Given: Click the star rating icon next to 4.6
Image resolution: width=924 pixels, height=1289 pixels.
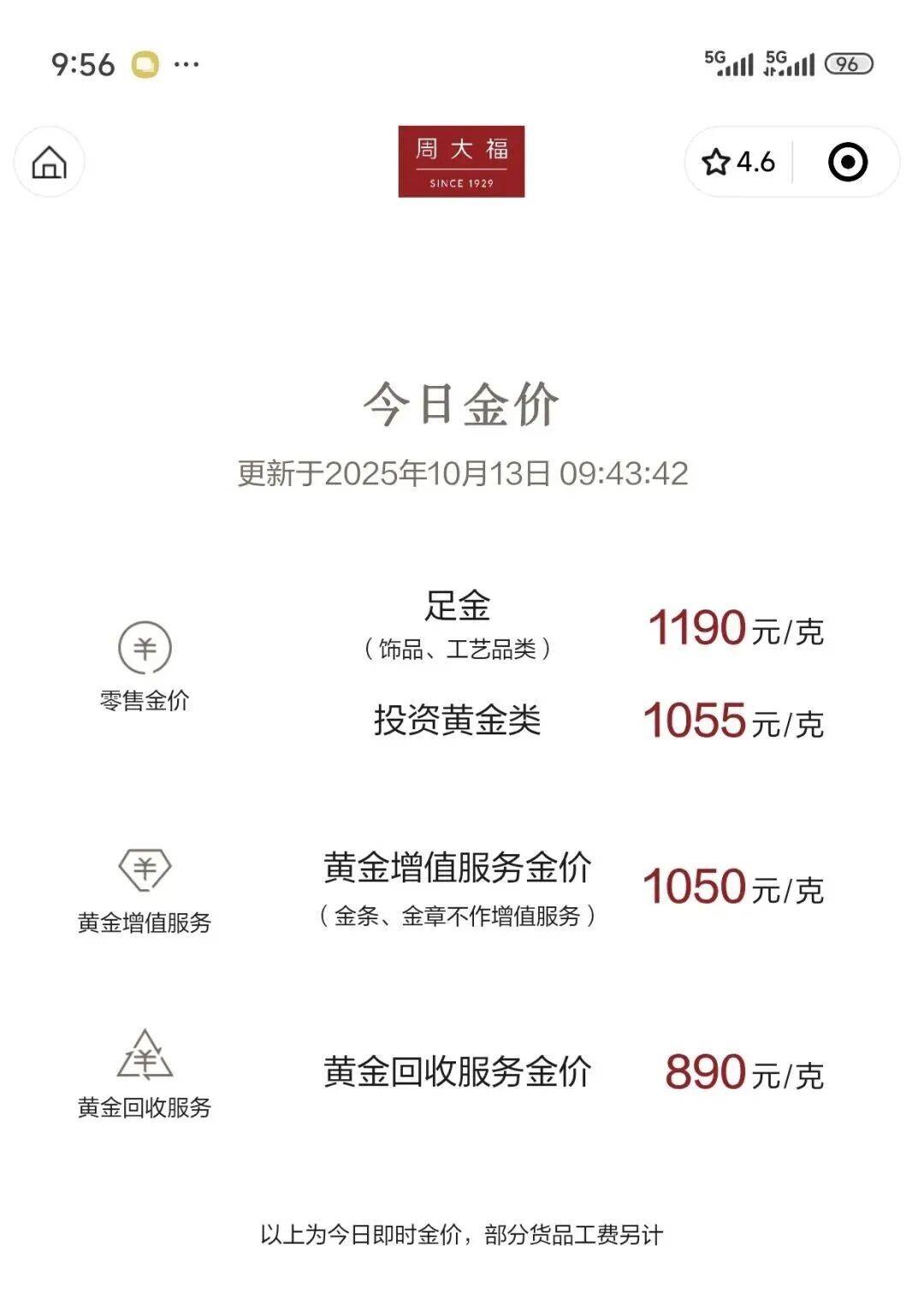Looking at the screenshot, I should point(717,163).
